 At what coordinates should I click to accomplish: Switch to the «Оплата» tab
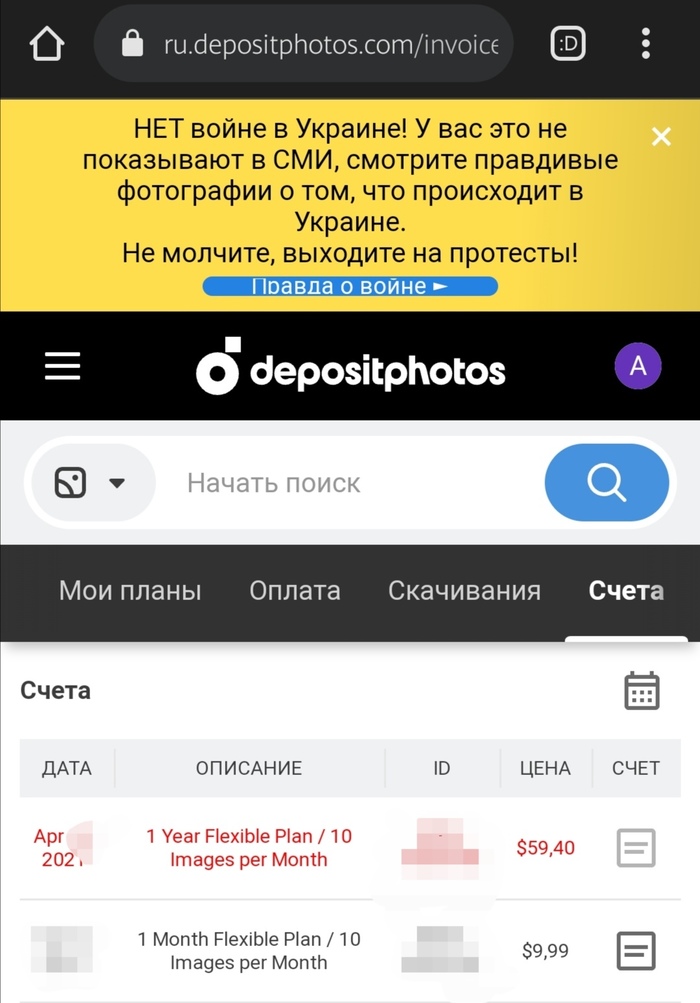point(295,591)
